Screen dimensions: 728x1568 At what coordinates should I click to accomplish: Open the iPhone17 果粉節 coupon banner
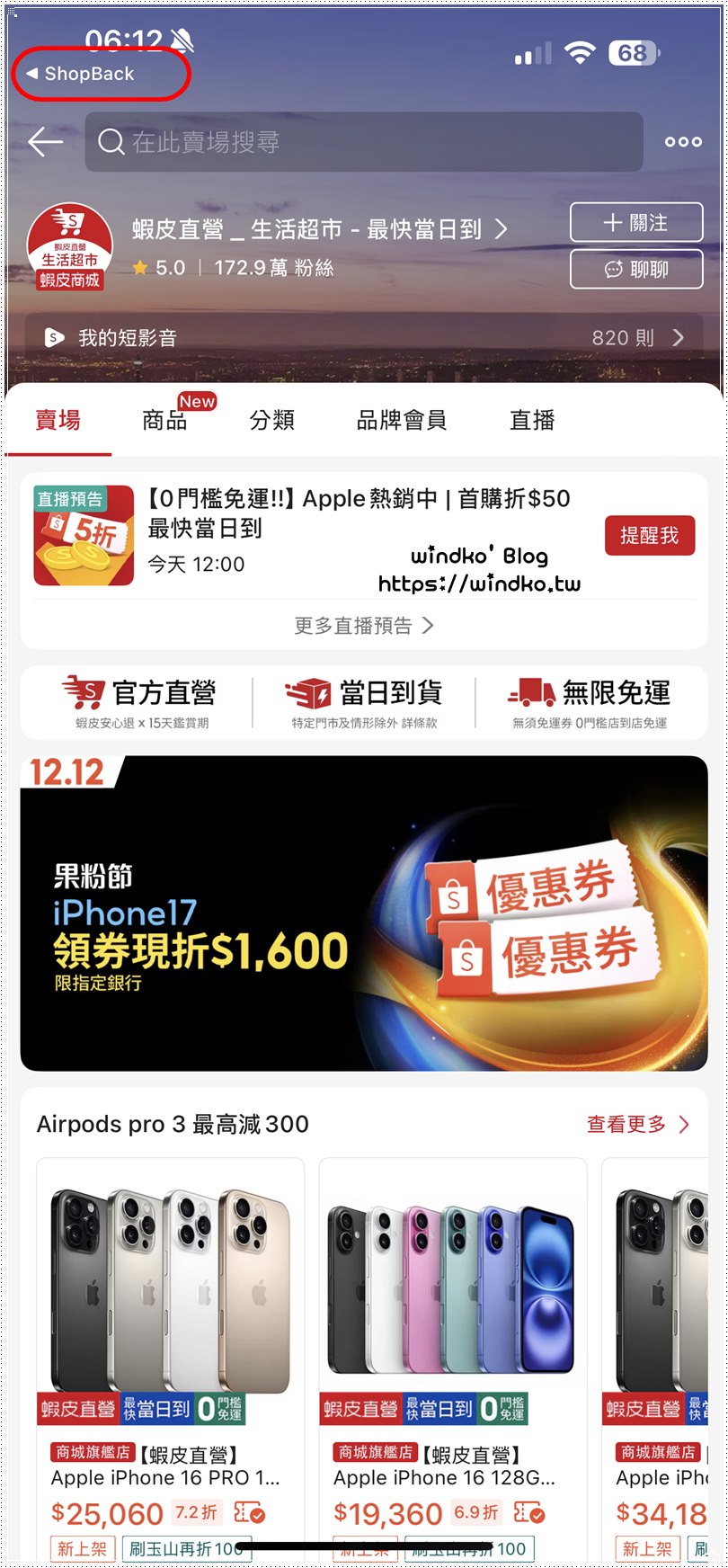point(363,913)
